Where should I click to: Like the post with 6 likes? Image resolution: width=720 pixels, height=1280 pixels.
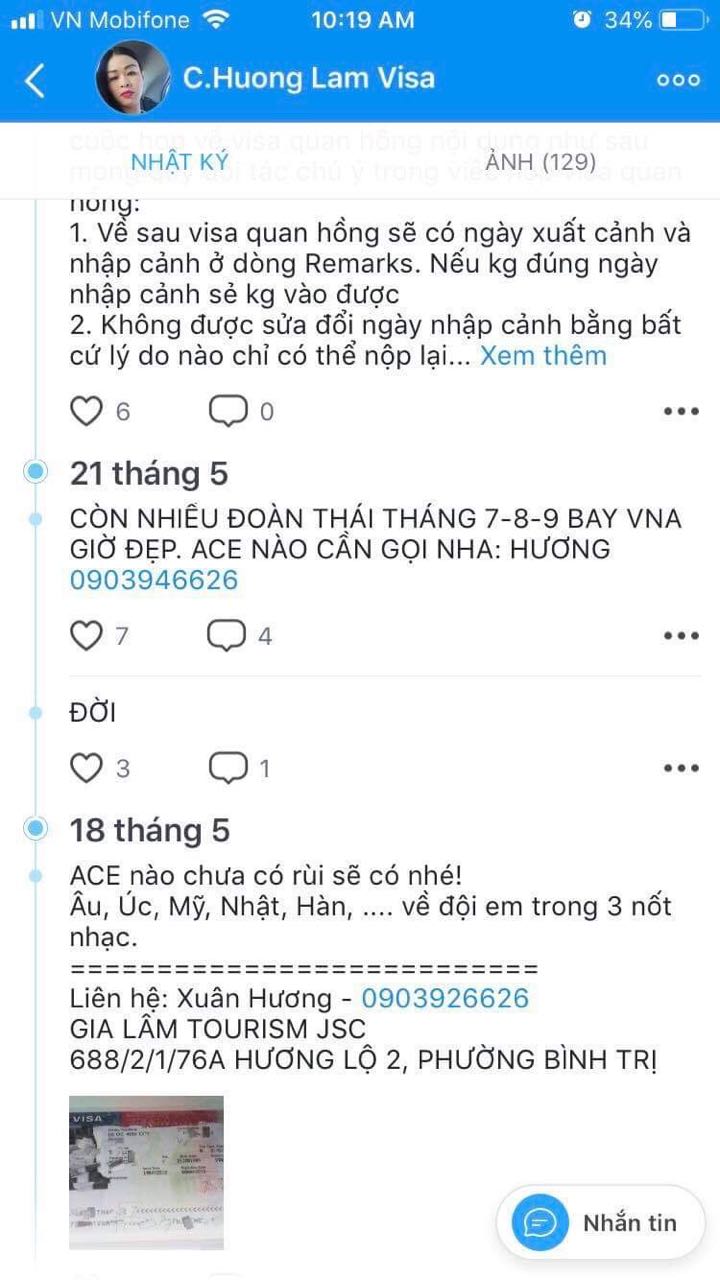pos(89,411)
